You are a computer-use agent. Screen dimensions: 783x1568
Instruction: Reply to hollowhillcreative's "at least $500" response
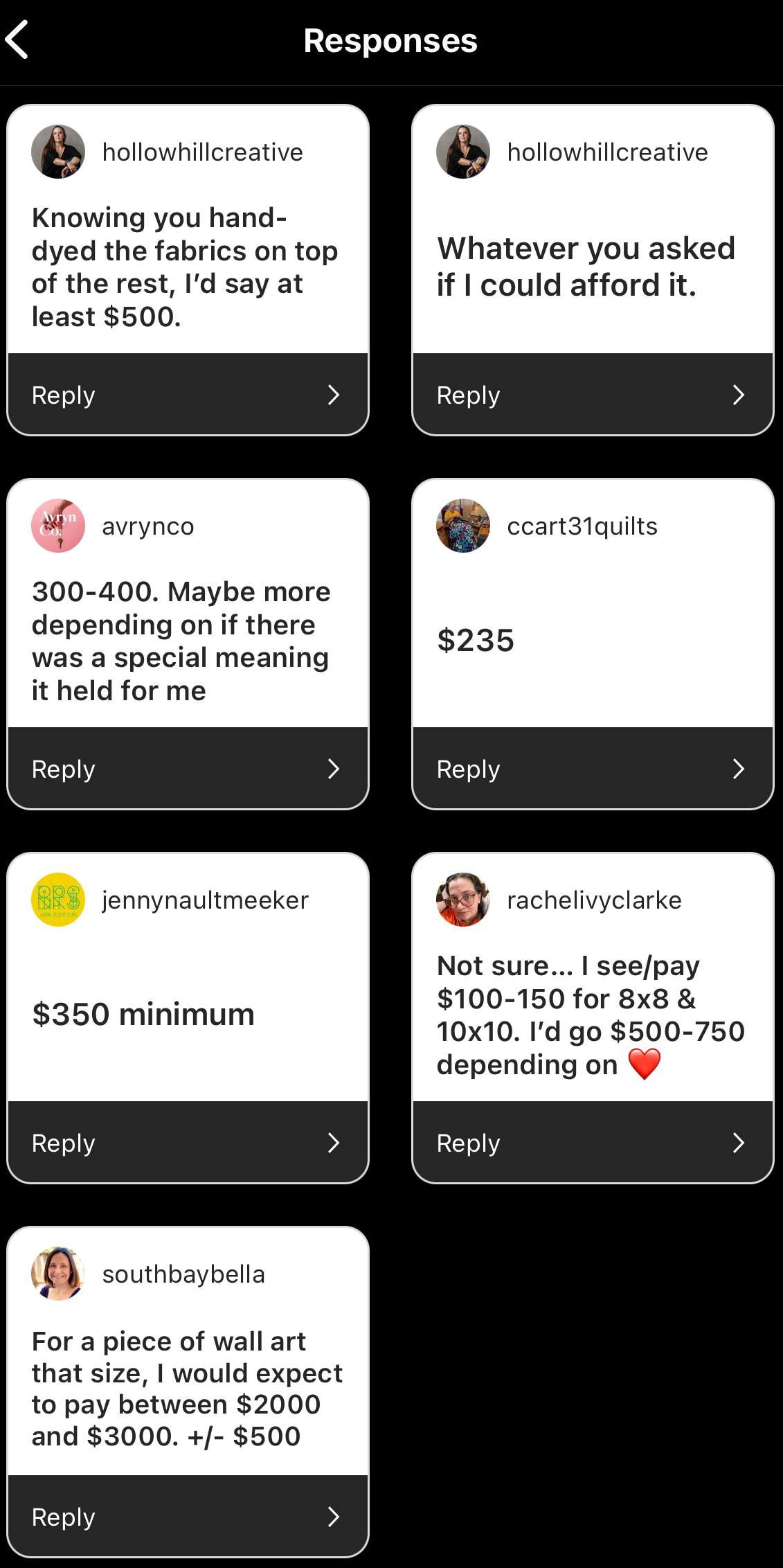point(187,395)
